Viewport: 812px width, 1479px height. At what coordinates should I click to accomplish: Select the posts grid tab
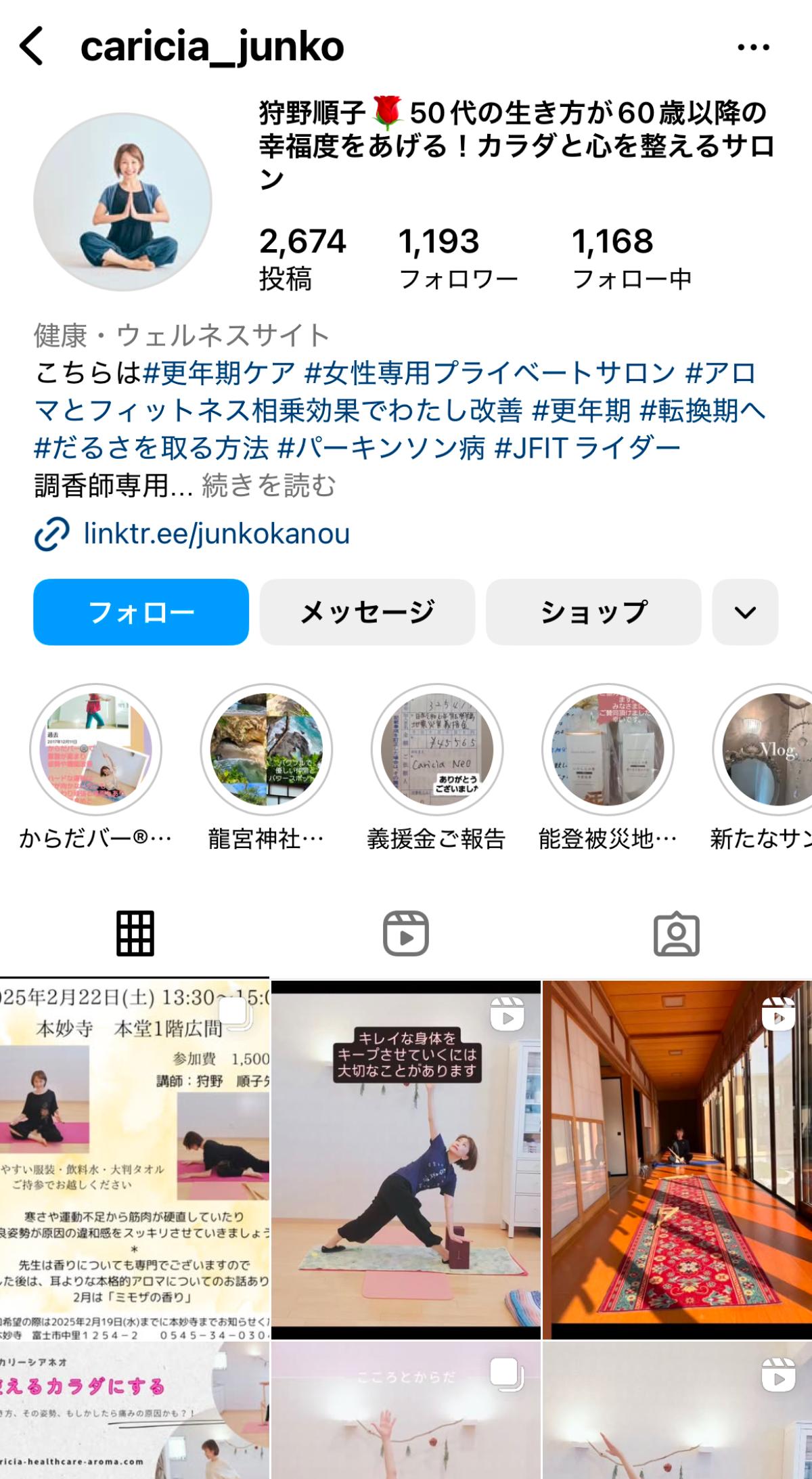[135, 933]
